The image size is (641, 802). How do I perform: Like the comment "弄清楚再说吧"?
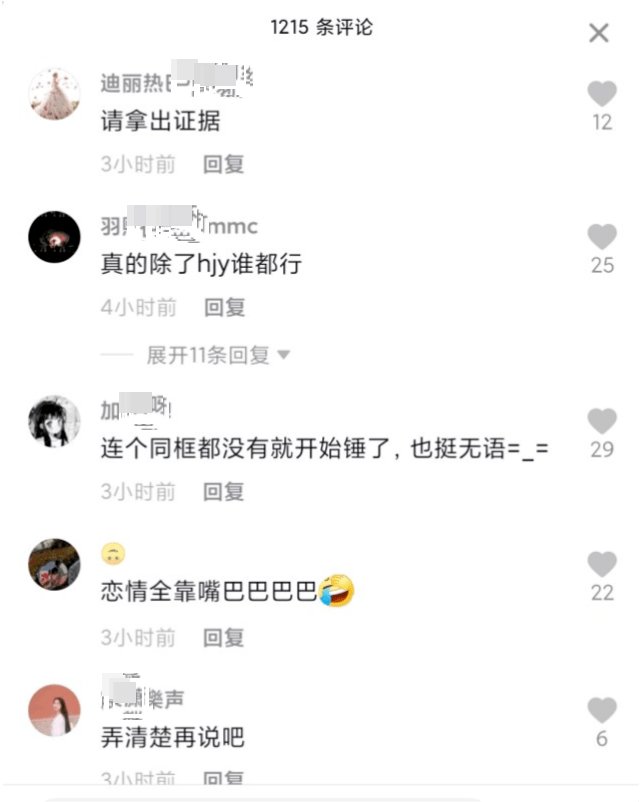click(x=601, y=710)
